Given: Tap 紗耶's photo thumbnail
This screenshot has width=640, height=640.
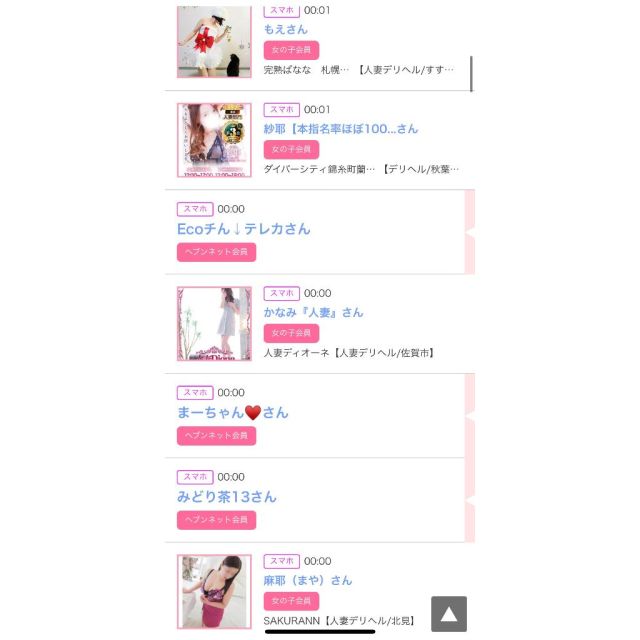Looking at the screenshot, I should (x=214, y=140).
